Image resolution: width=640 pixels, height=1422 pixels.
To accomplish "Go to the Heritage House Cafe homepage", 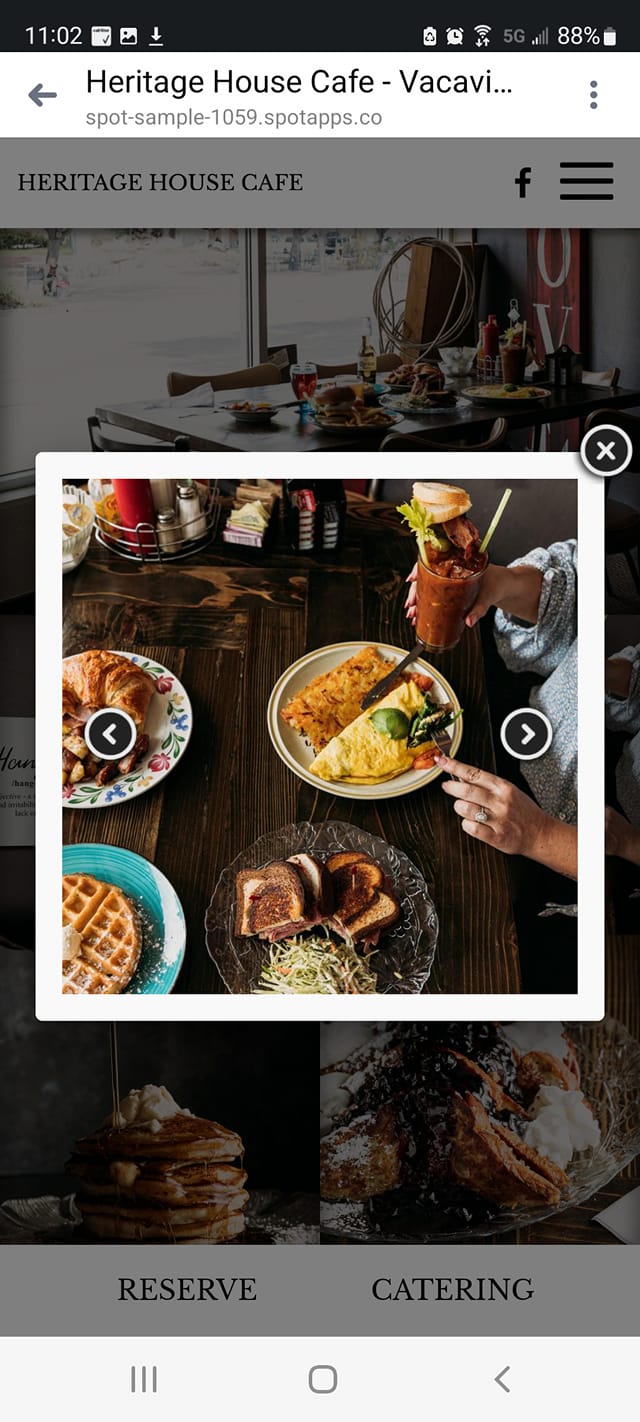I will 160,182.
